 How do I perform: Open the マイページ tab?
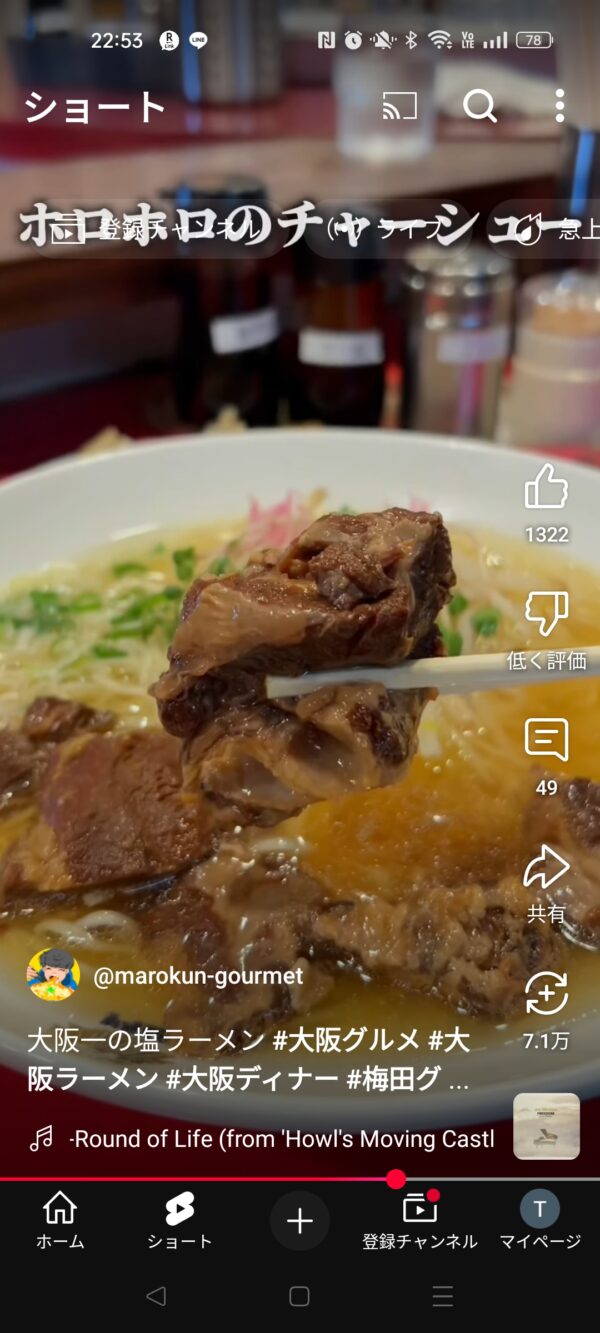(540, 1220)
